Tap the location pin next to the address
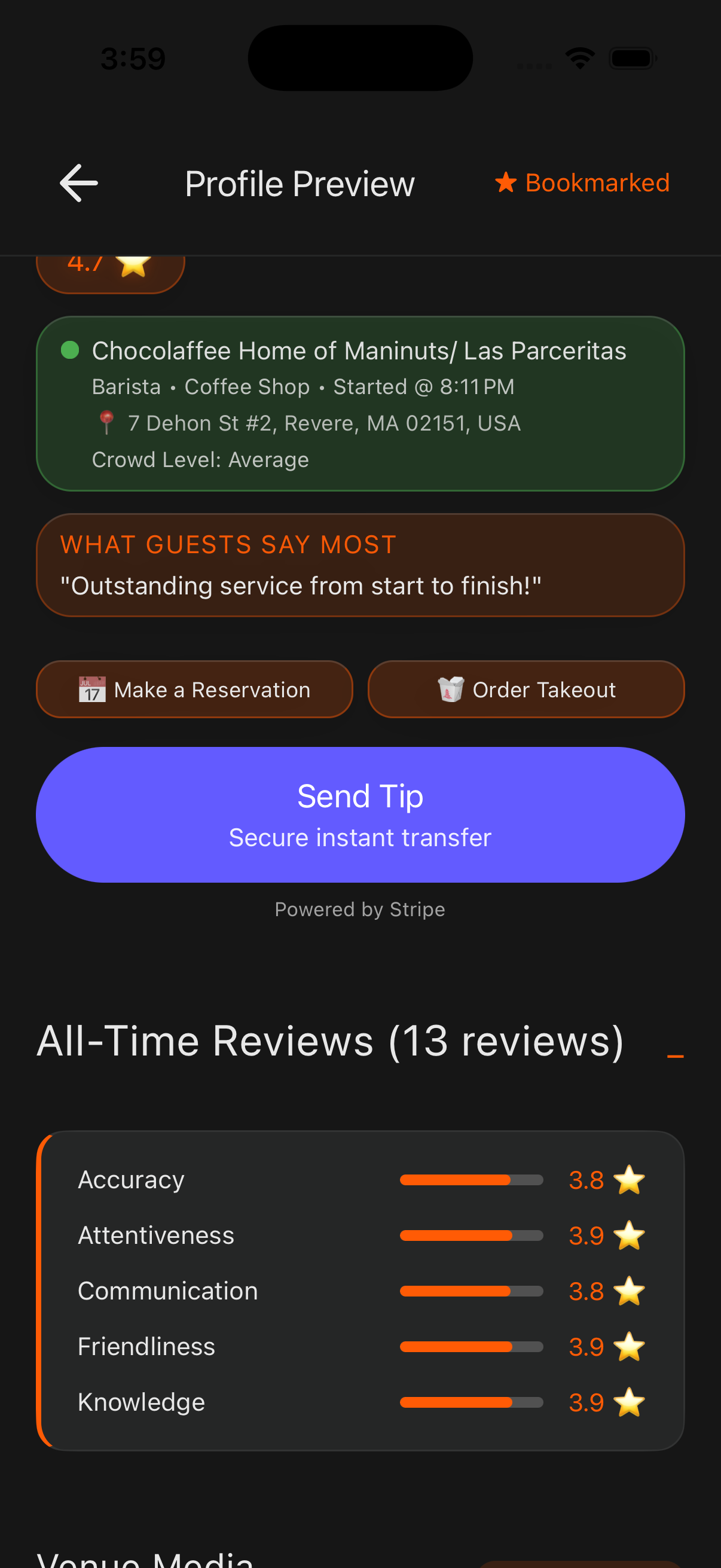Screen dimensions: 721x1568 pyautogui.click(x=108, y=423)
